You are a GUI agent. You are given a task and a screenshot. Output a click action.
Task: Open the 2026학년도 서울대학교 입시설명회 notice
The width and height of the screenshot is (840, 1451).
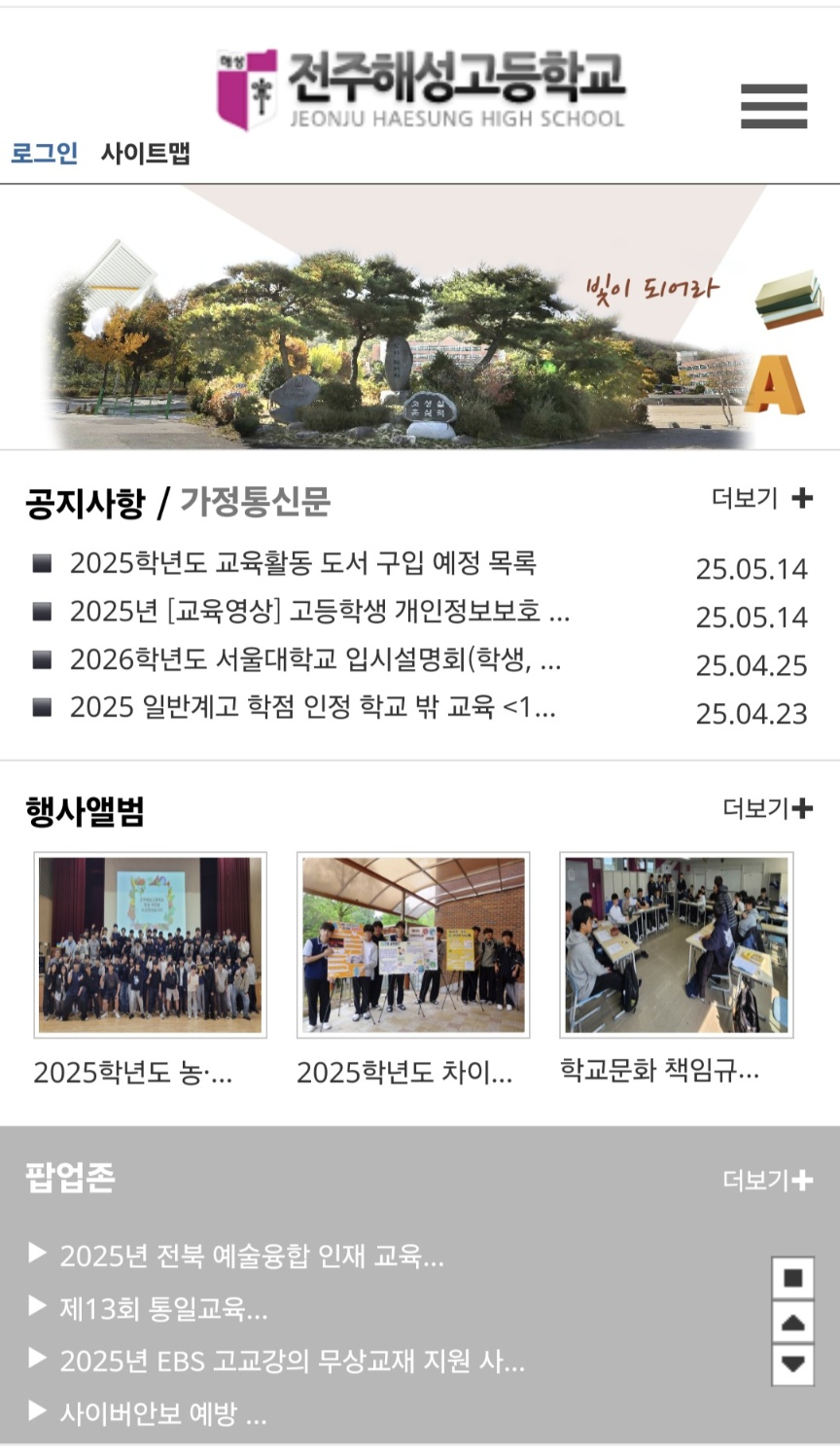(x=316, y=659)
